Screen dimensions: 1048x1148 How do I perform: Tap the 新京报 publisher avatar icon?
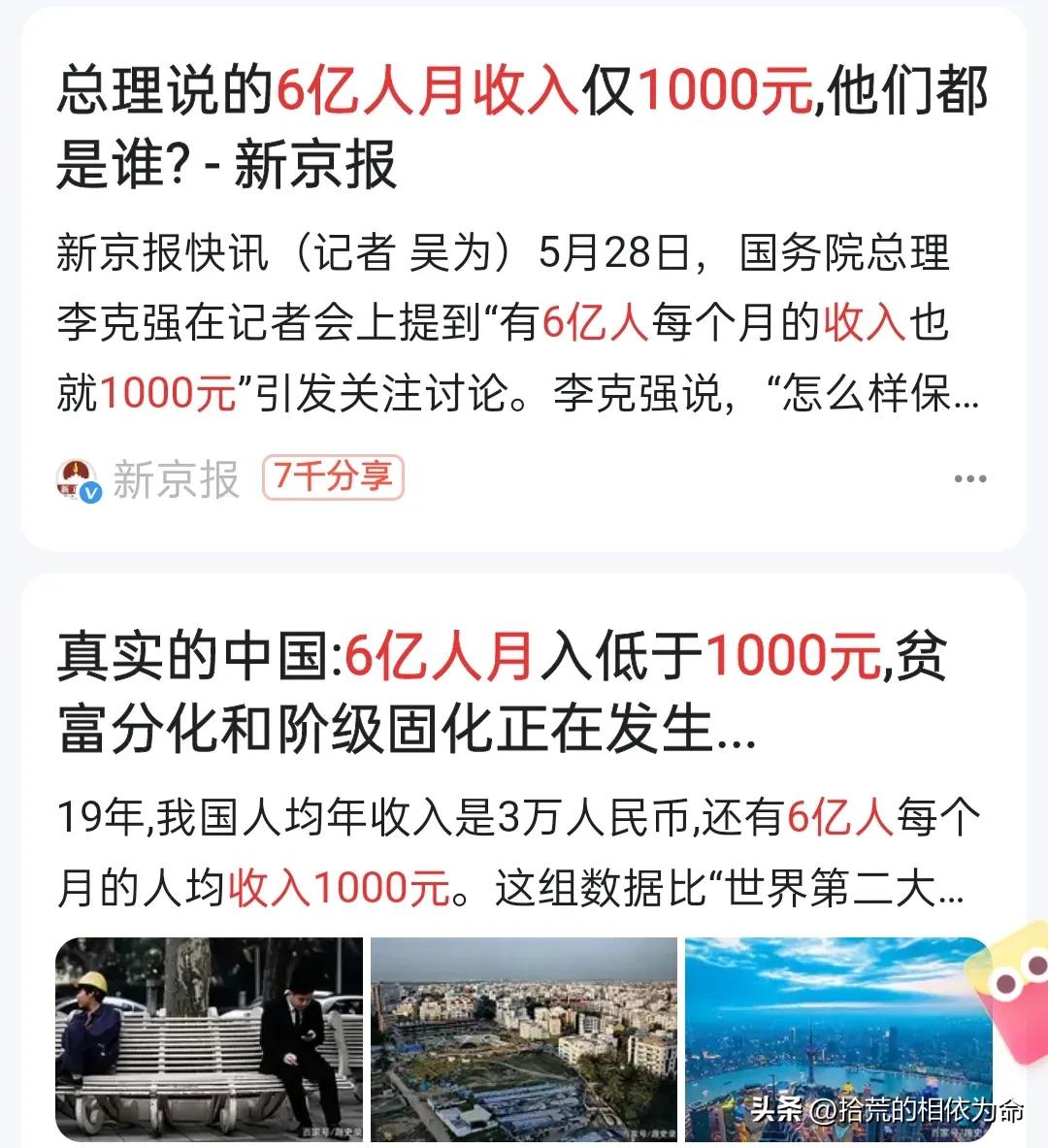coord(78,476)
